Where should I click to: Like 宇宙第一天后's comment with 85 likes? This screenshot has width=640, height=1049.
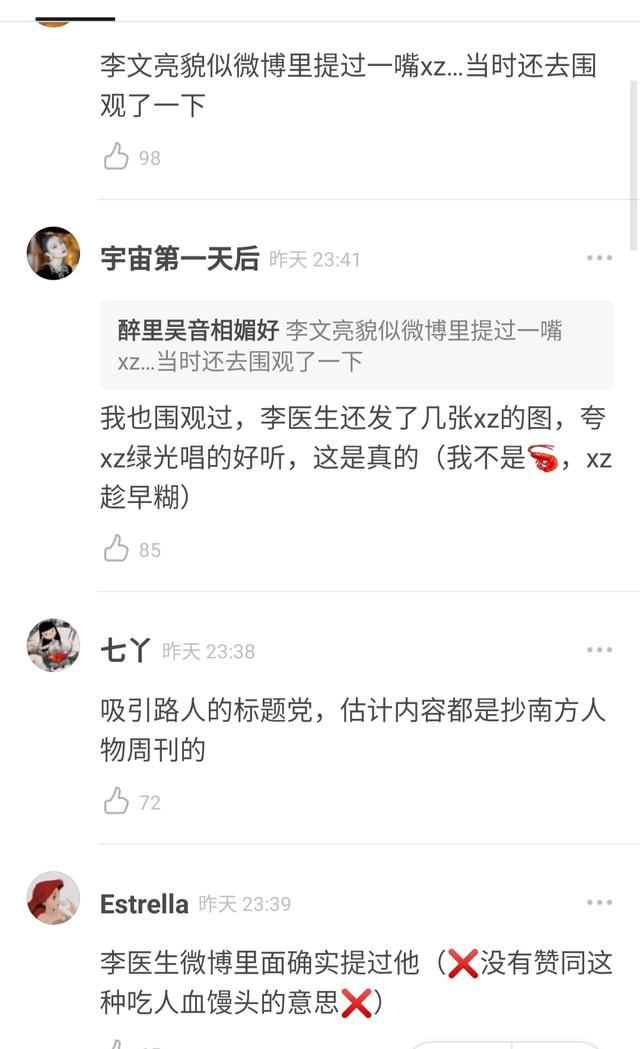click(117, 549)
